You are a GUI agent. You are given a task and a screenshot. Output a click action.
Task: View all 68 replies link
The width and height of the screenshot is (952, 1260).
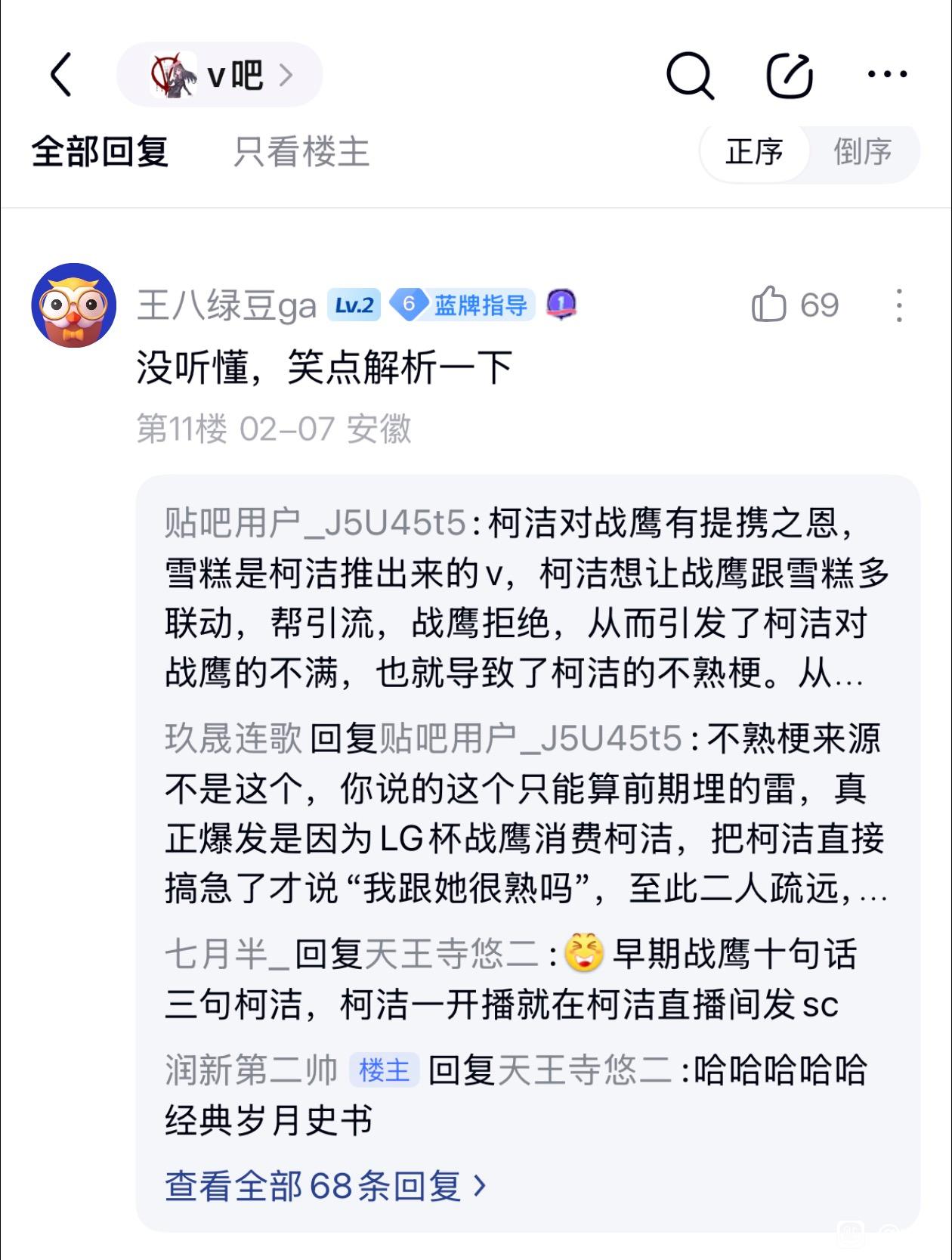tap(326, 1185)
